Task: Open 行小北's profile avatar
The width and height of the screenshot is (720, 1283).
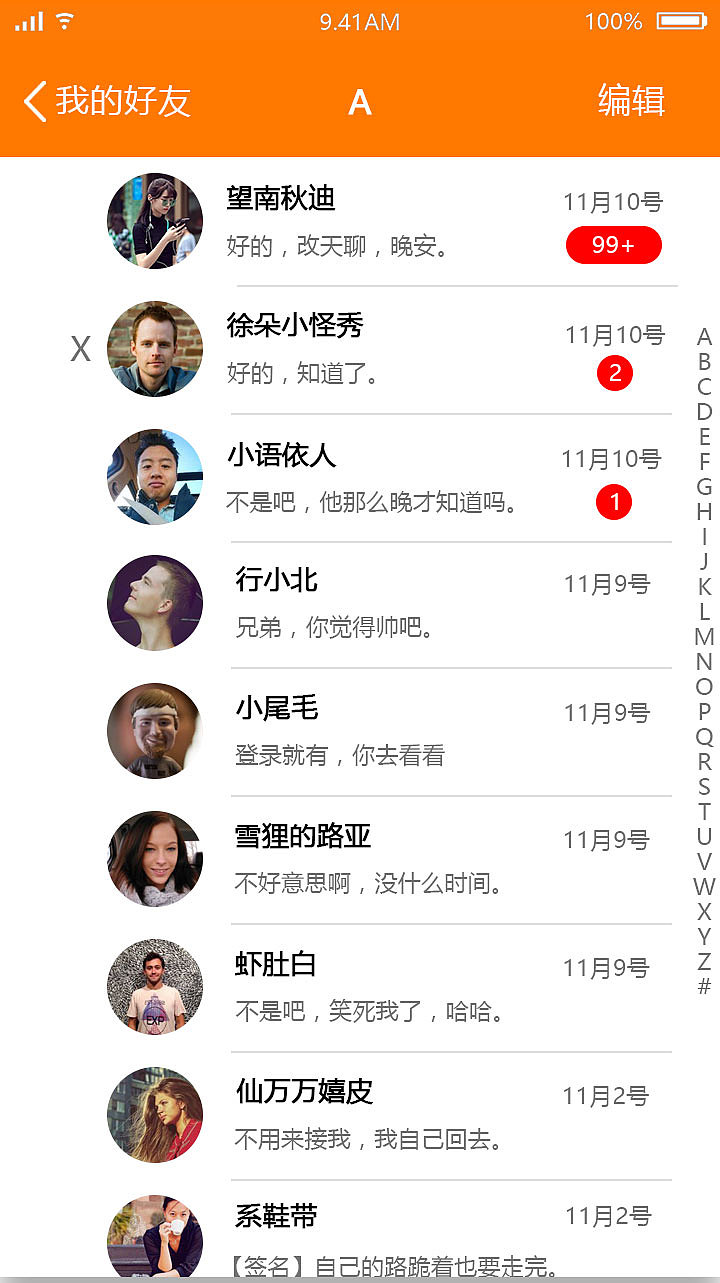Action: [154, 602]
